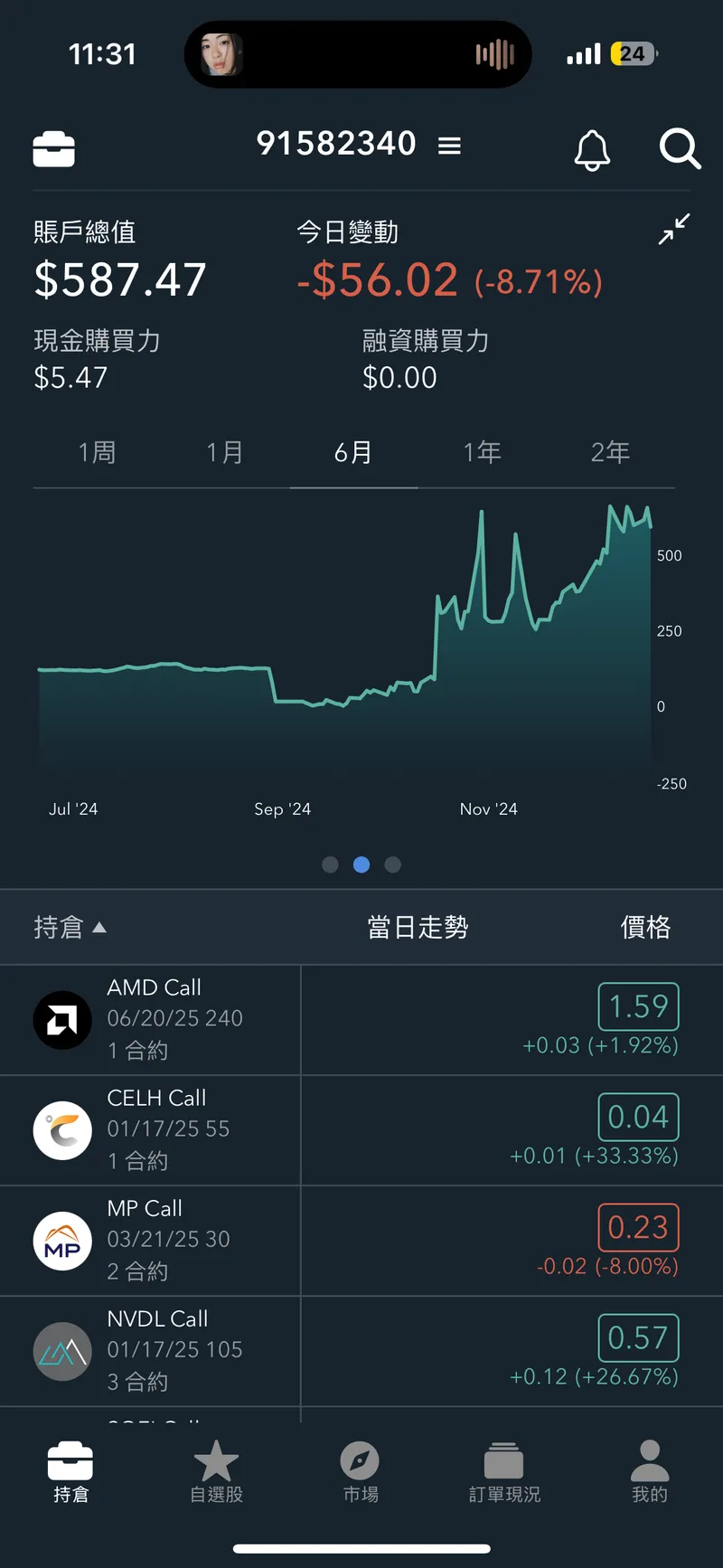723x1568 pixels.
Task: Switch chart range to 2年
Action: pos(610,452)
